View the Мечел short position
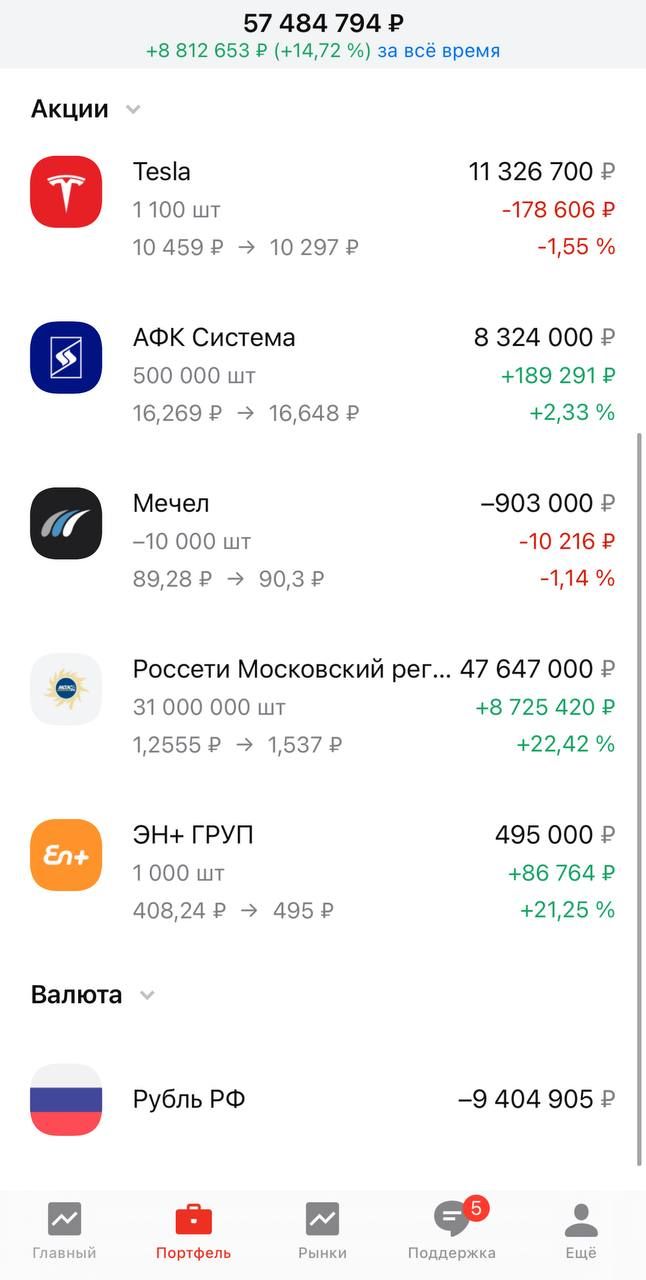The width and height of the screenshot is (646, 1280). [x=322, y=541]
